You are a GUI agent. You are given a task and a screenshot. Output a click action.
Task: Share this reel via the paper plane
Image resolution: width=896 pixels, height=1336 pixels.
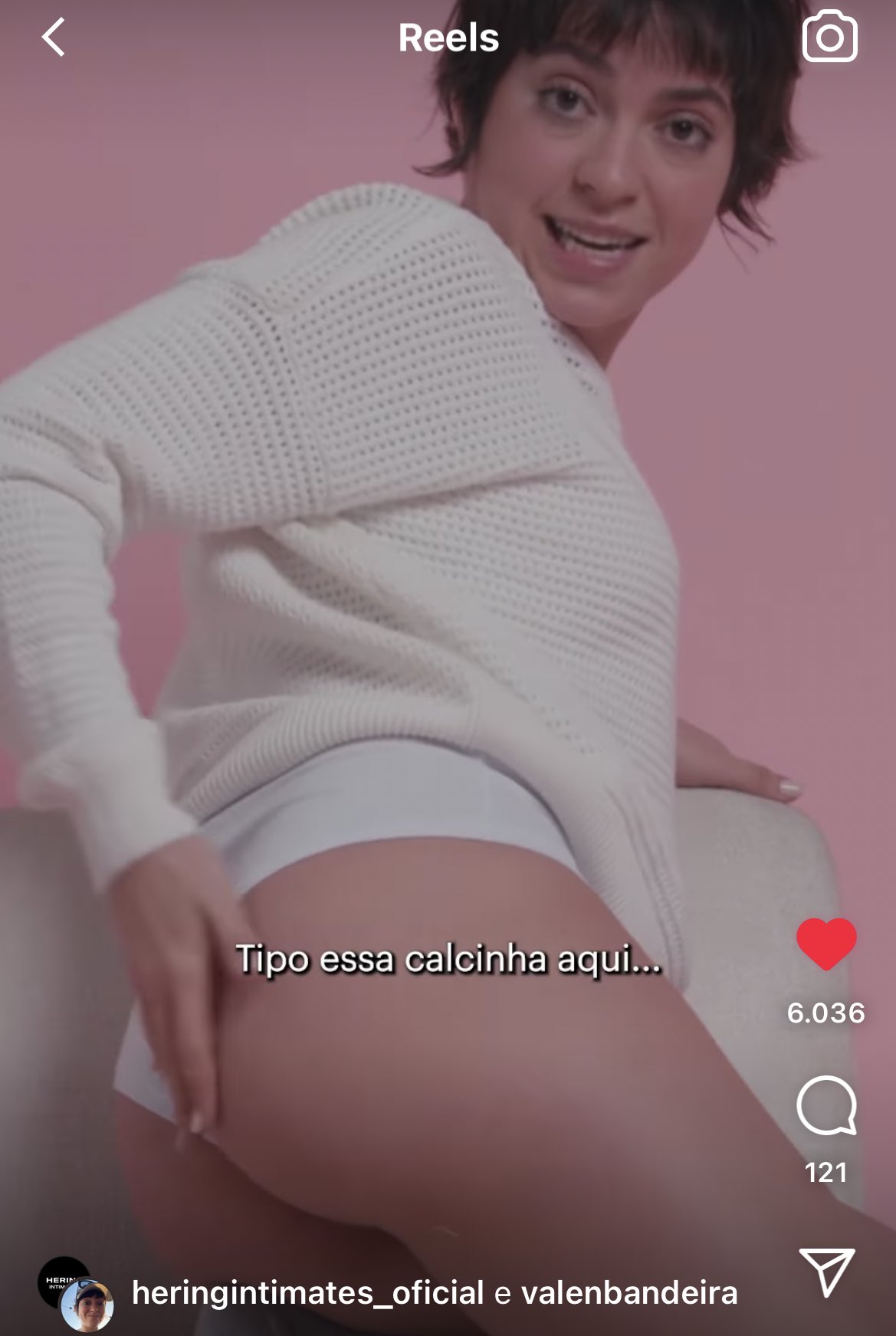[826, 1272]
